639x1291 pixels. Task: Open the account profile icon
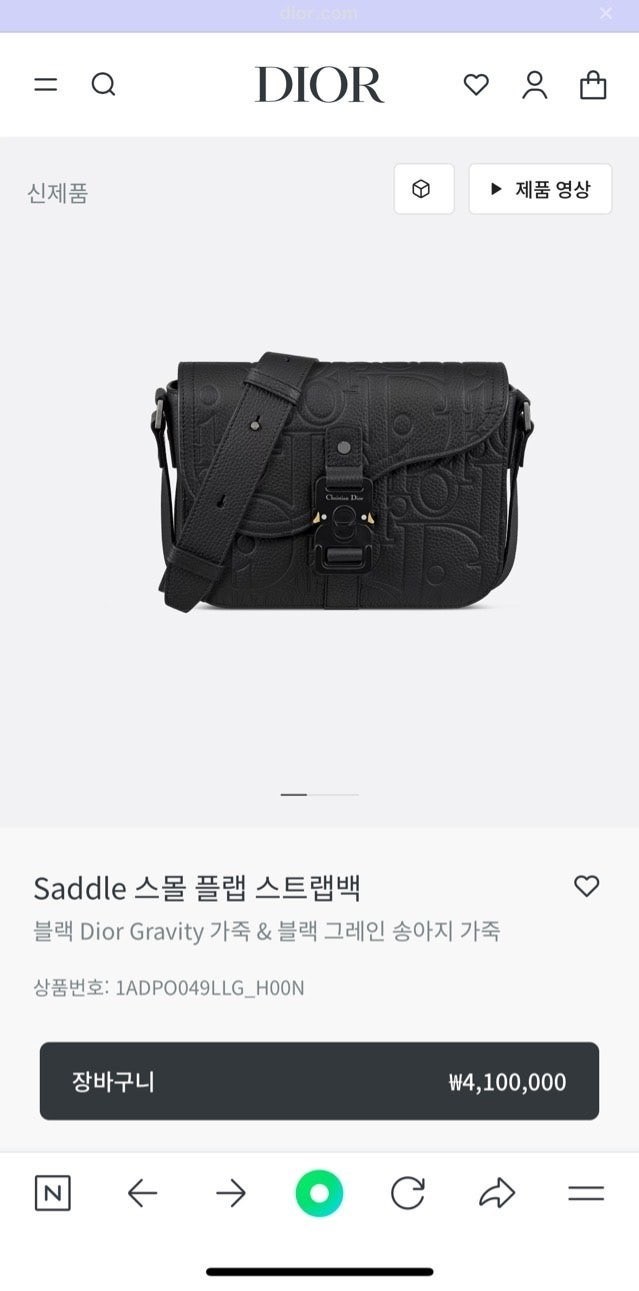535,85
